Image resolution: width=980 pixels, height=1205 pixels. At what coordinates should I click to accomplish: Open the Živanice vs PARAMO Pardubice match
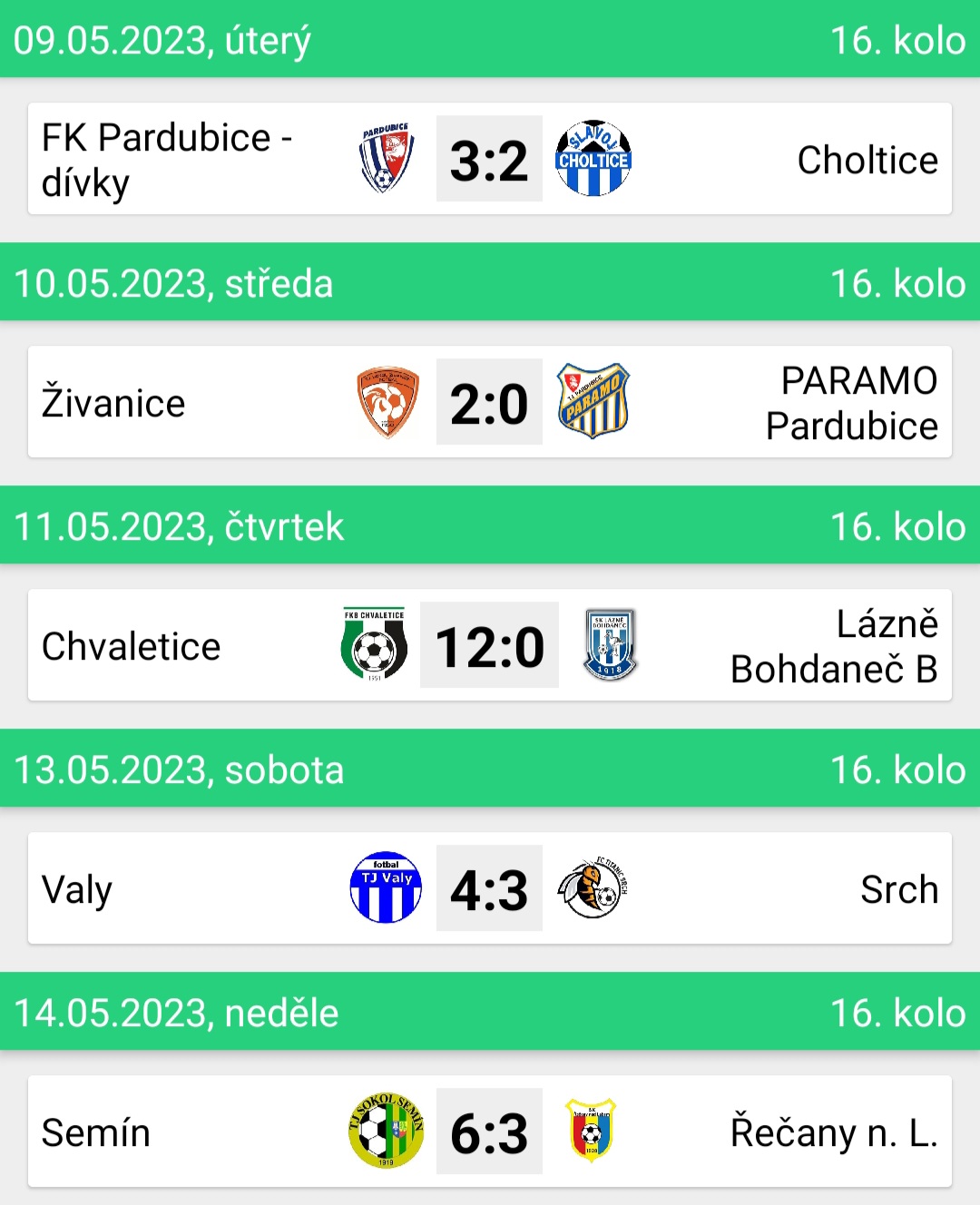489,402
